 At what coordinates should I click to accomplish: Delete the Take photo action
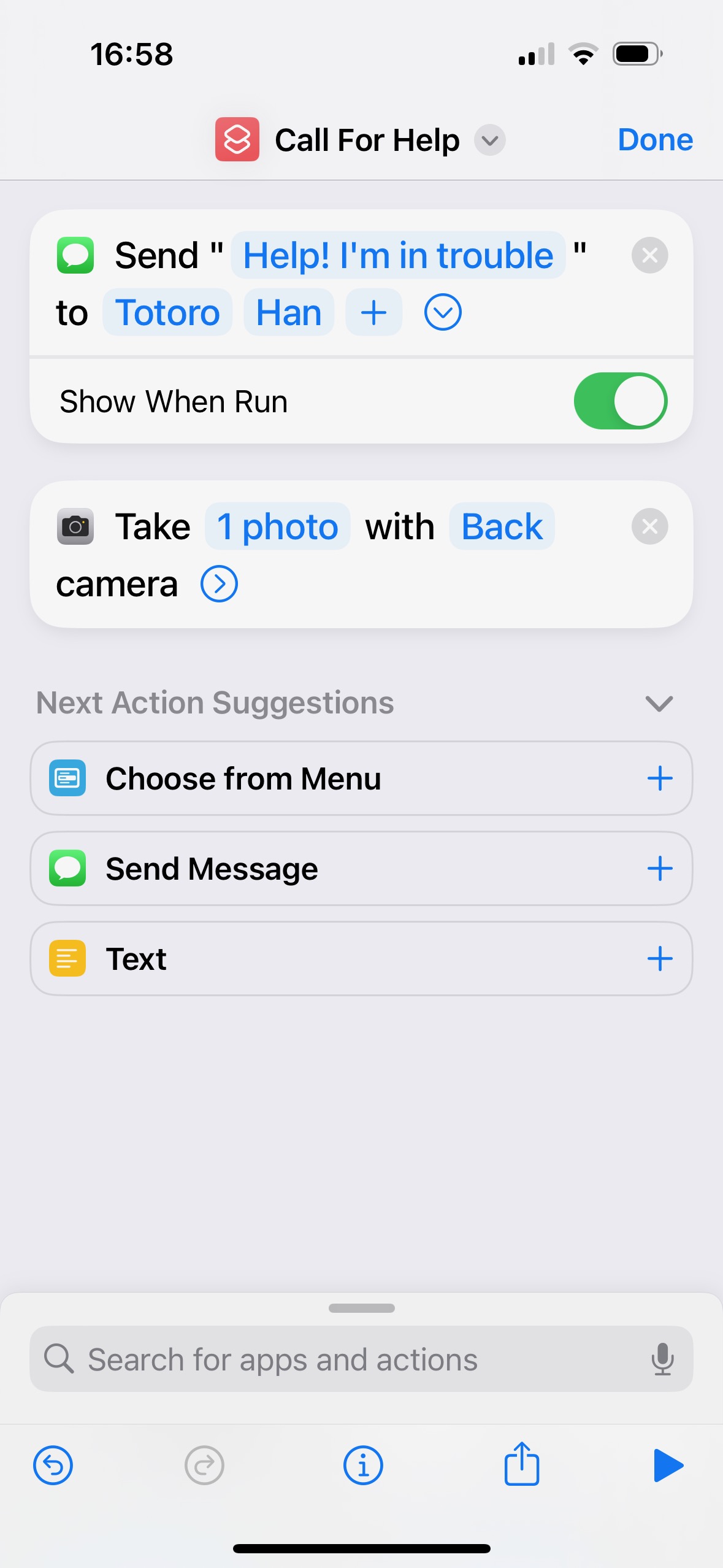(649, 526)
